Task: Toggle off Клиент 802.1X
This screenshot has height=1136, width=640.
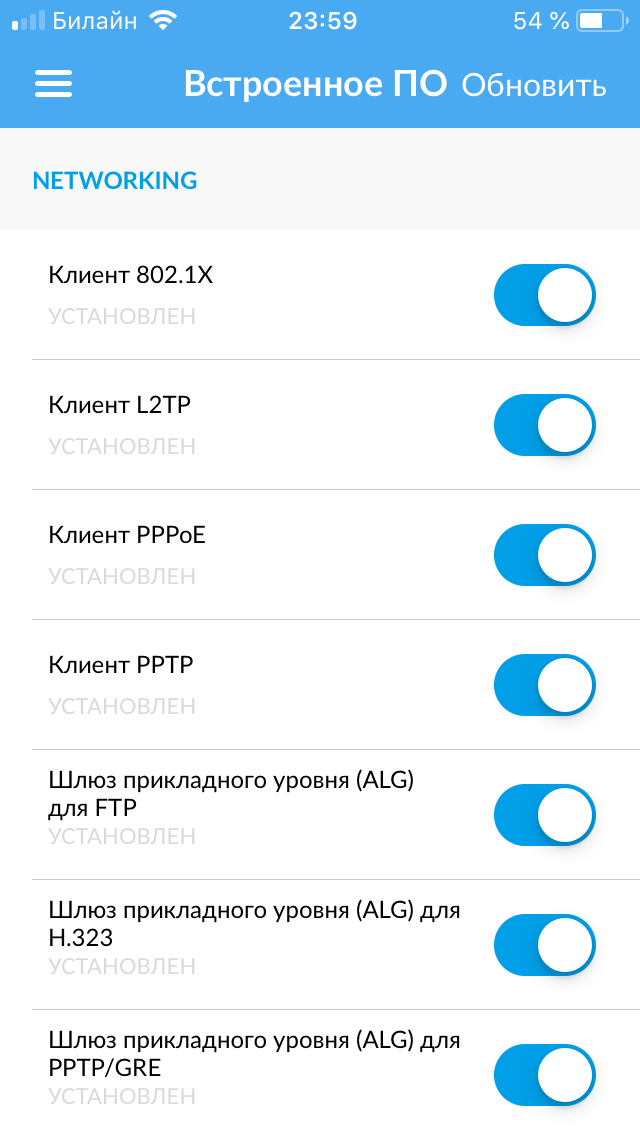Action: click(x=544, y=295)
